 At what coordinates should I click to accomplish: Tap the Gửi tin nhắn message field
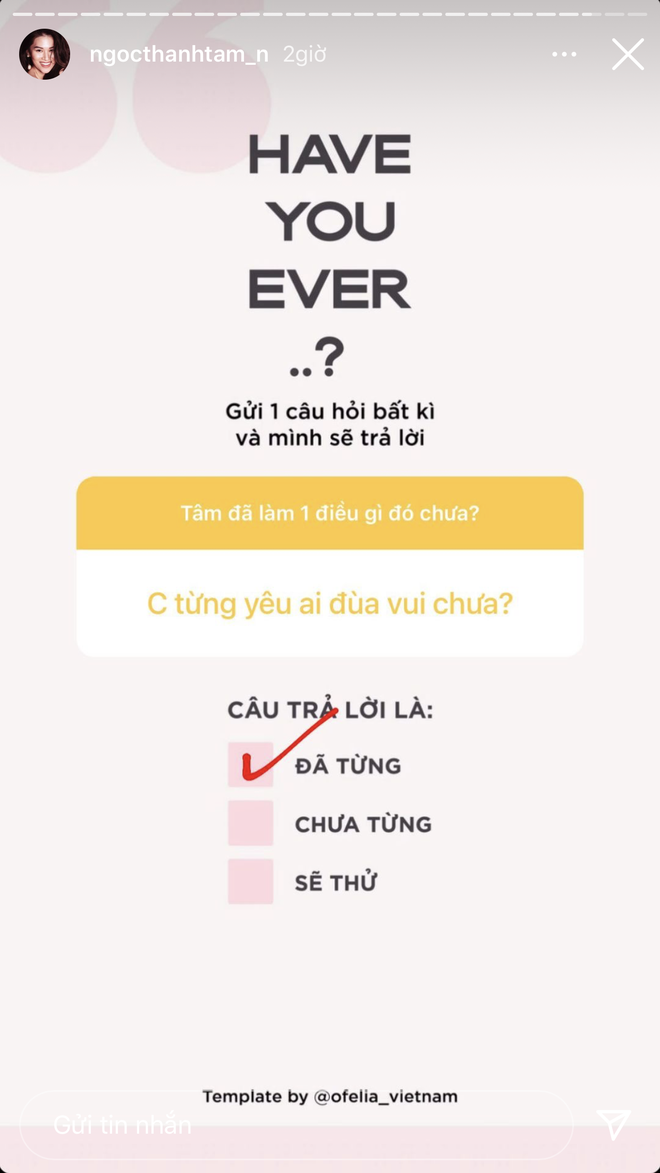[x=295, y=1124]
